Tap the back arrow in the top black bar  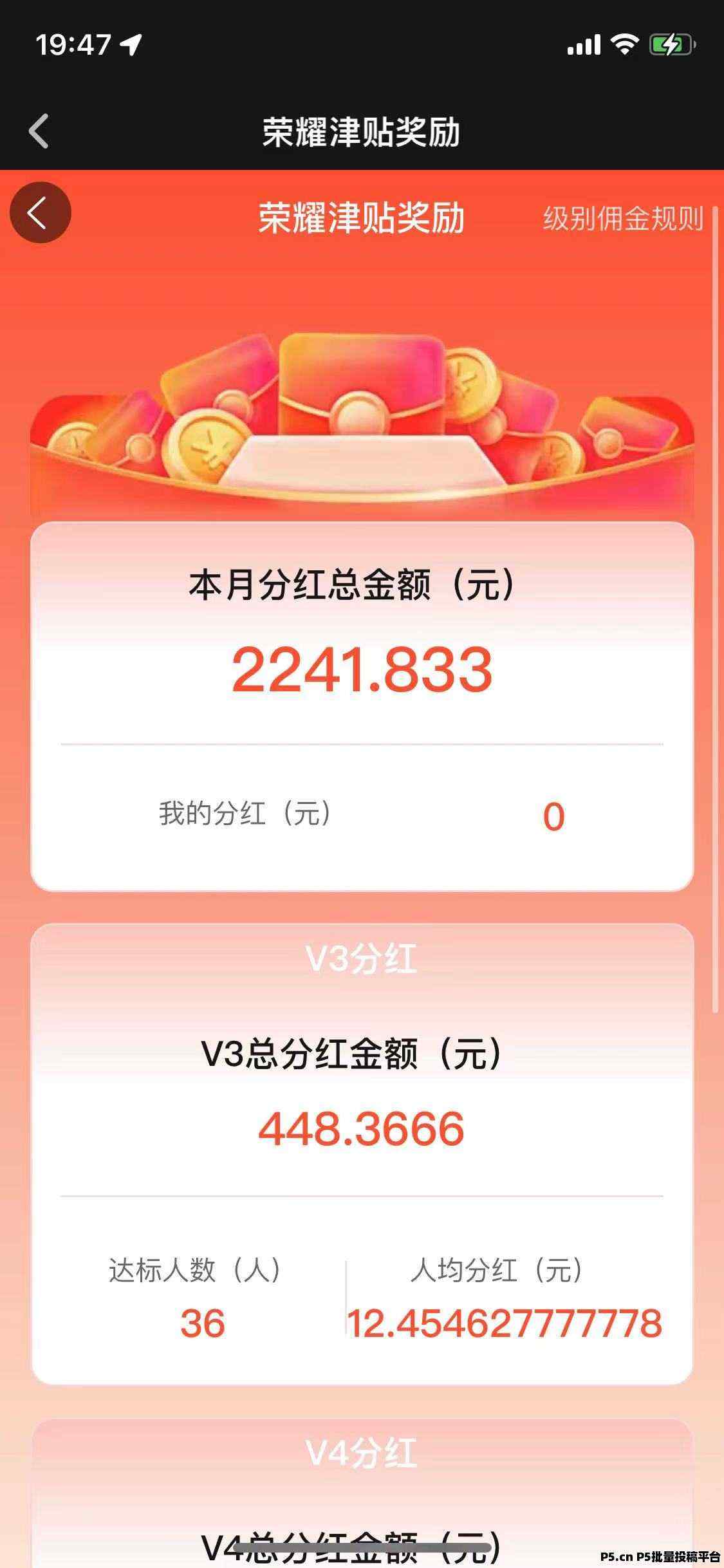tap(39, 131)
